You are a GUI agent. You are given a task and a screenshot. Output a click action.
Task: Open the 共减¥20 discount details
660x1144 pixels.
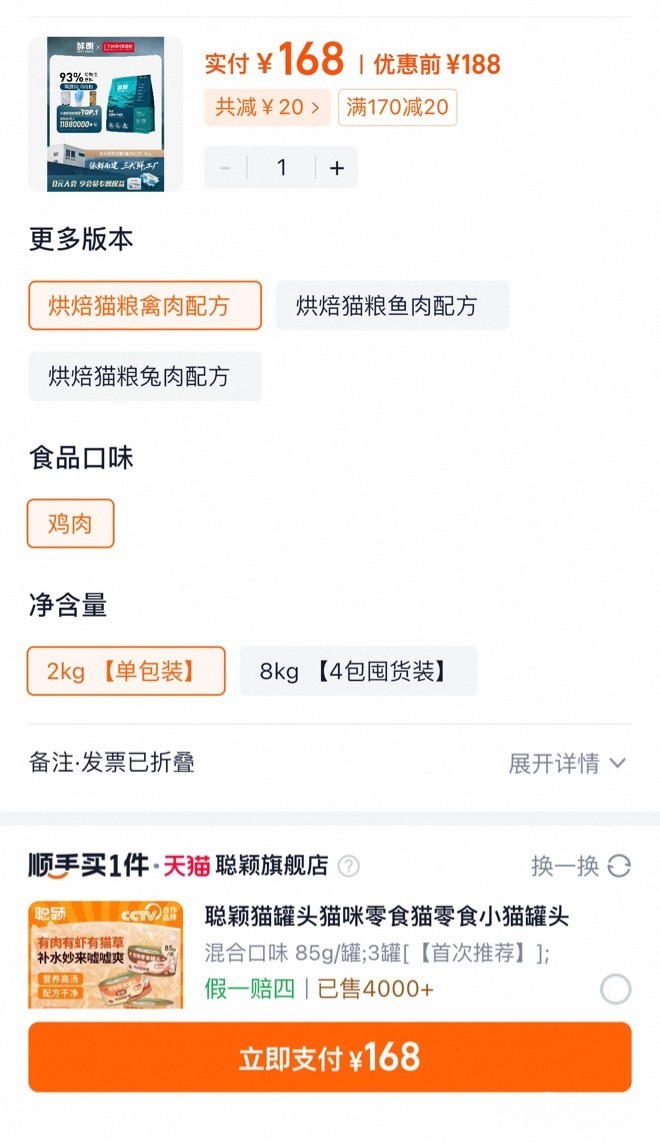click(x=267, y=107)
